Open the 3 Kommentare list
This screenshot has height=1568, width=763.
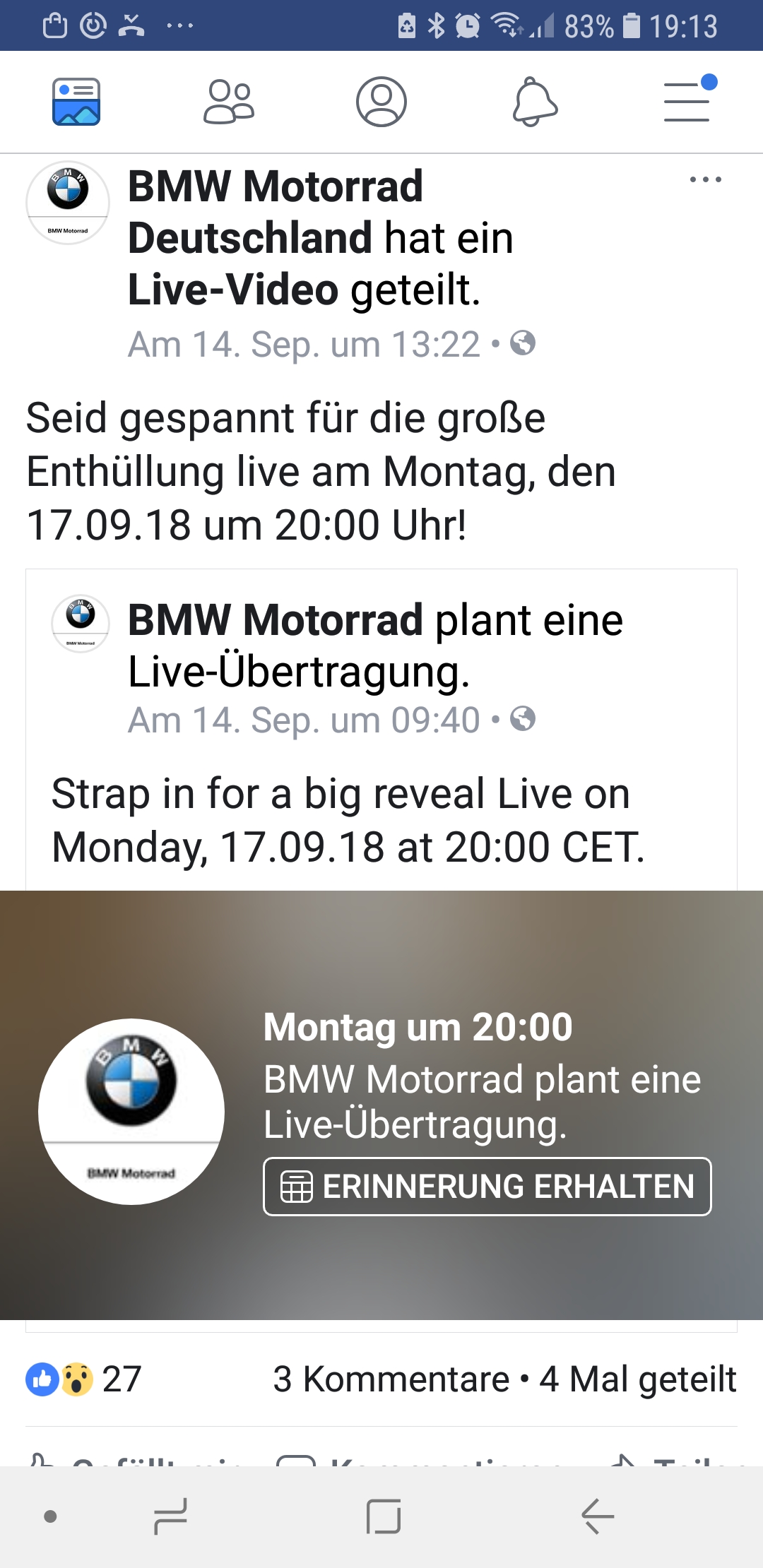point(391,1379)
